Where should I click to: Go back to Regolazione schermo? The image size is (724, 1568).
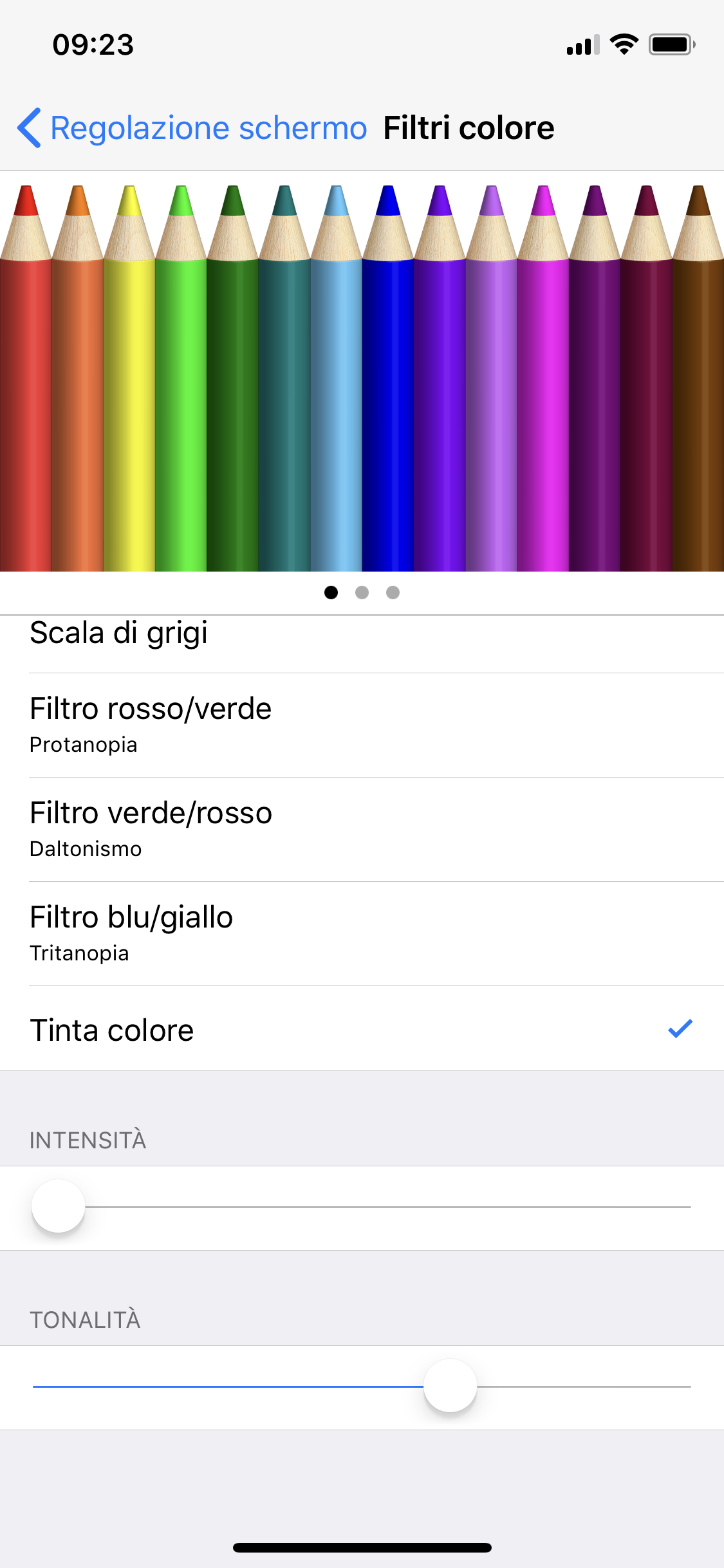[x=193, y=128]
